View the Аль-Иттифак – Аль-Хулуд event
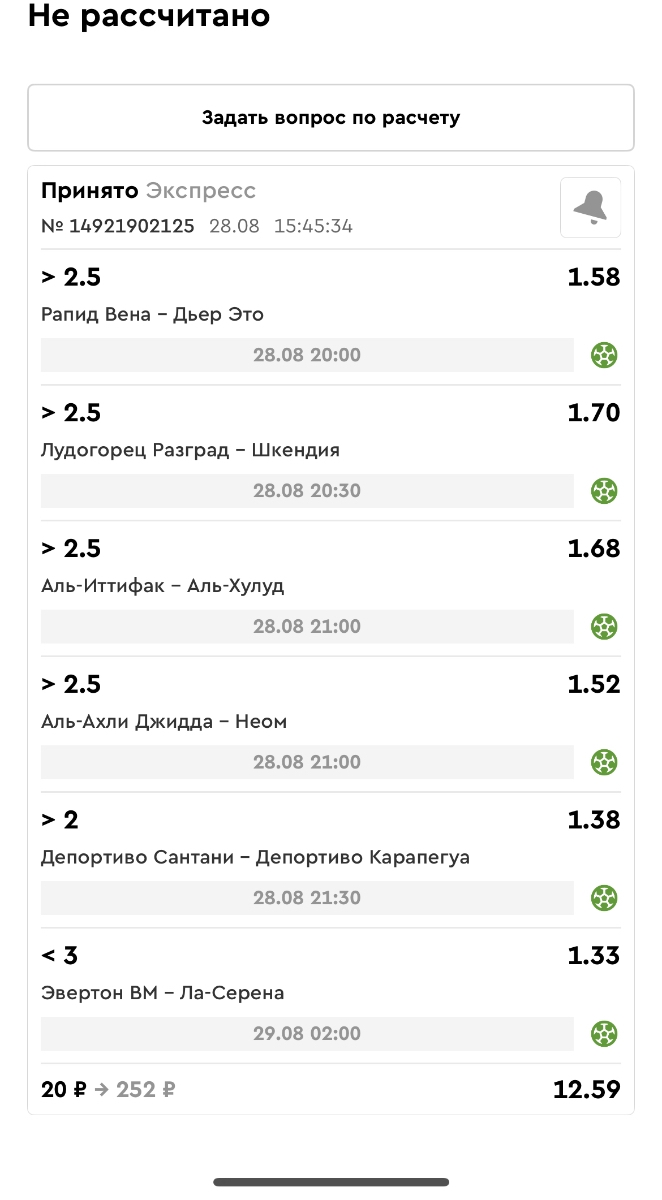This screenshot has height=1200, width=662. (162, 586)
